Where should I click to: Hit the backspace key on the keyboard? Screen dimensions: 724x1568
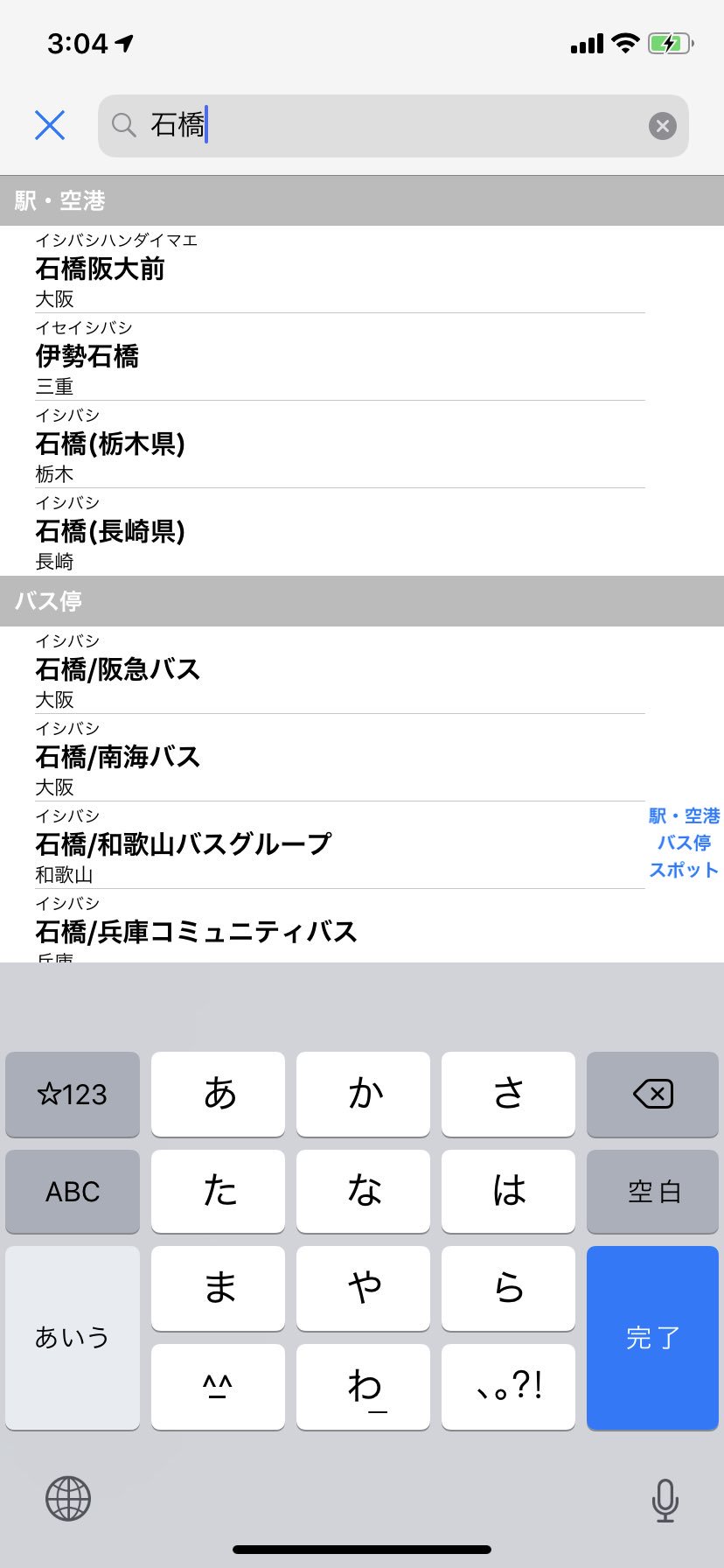652,1094
